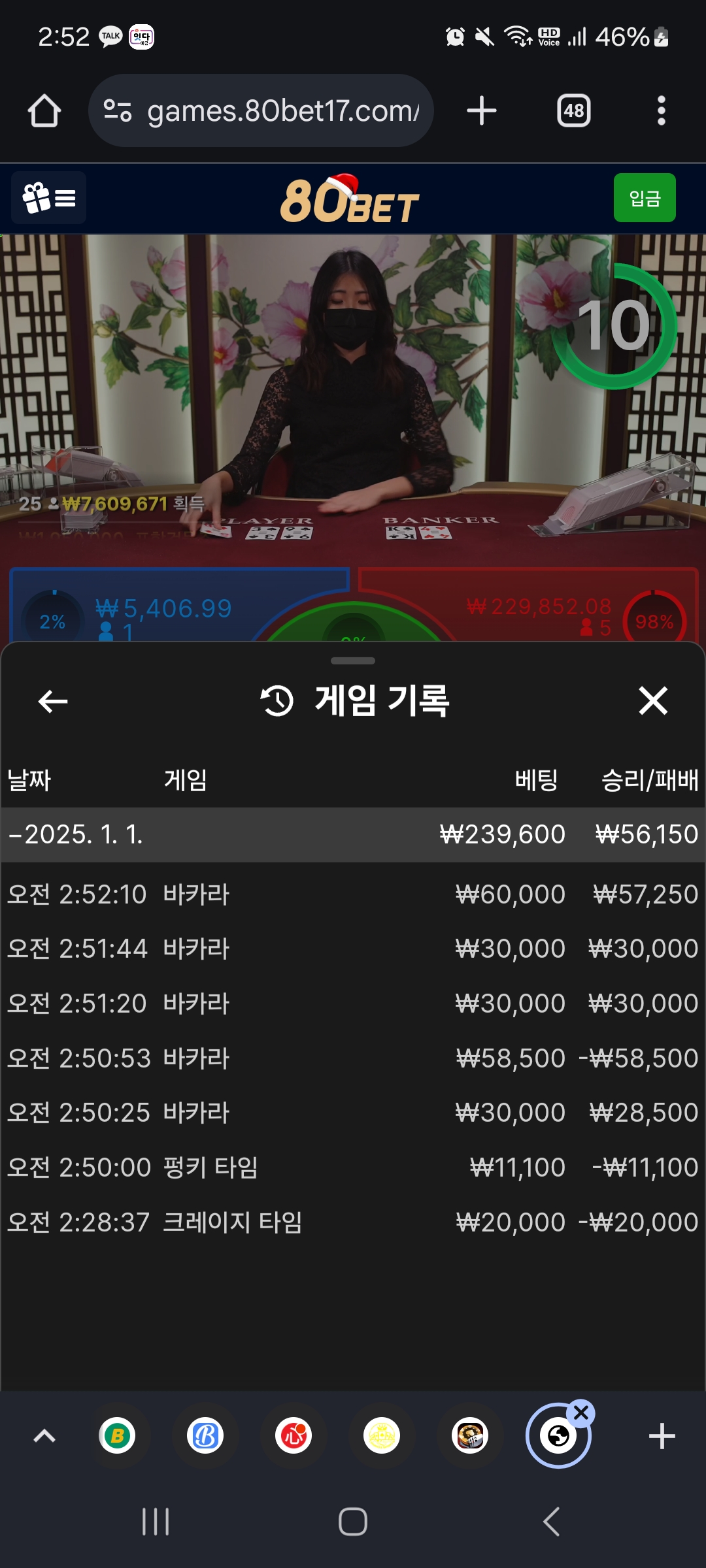Tap the green 입금 deposit button

[644, 198]
